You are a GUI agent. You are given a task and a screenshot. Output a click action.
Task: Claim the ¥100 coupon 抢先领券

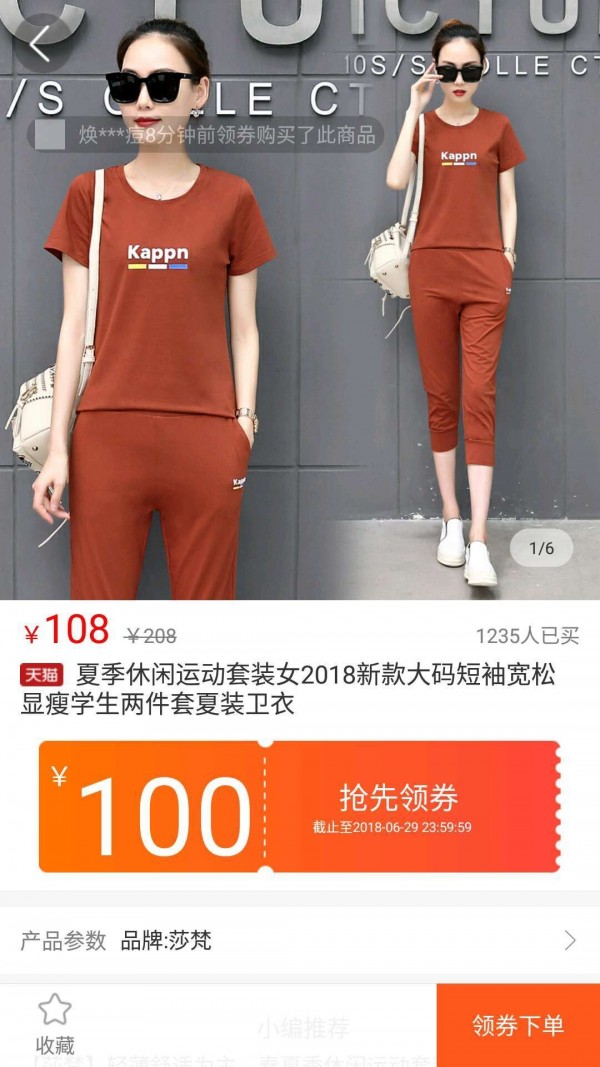coord(399,805)
